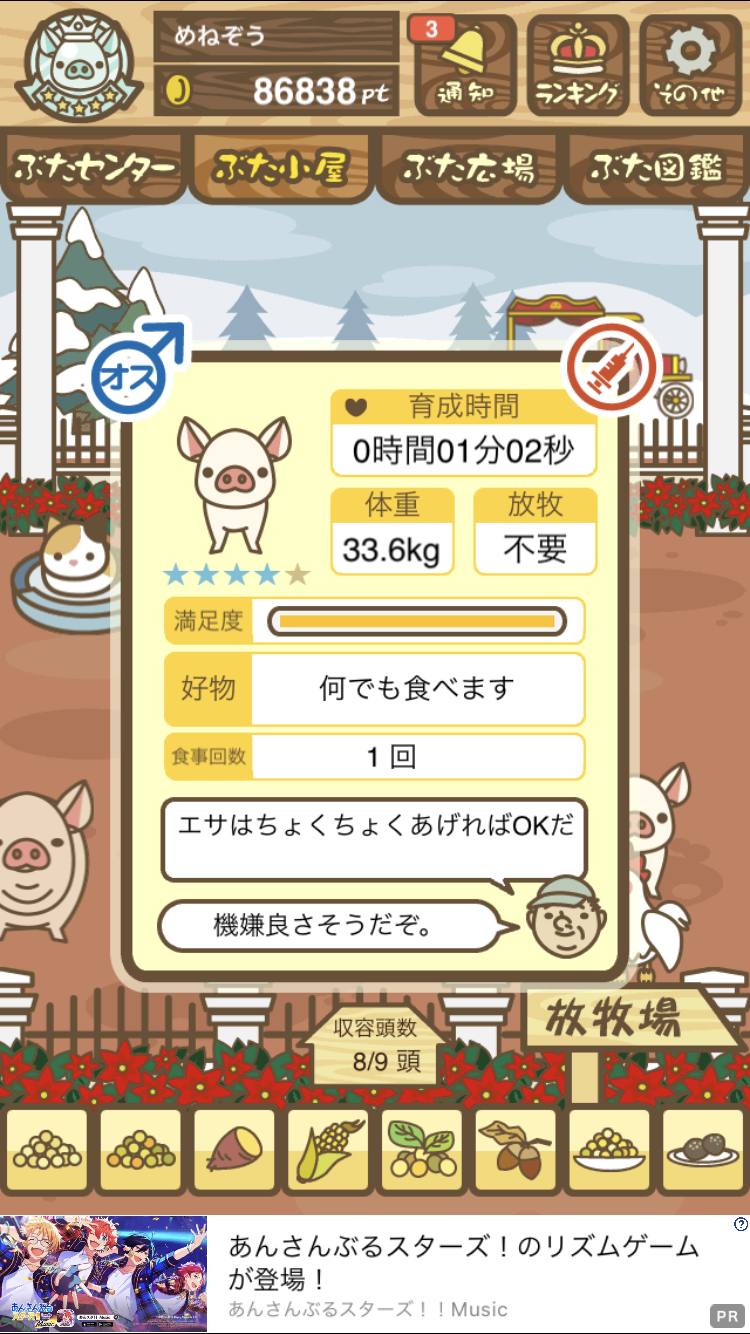Select the corn feed item

click(328, 1151)
